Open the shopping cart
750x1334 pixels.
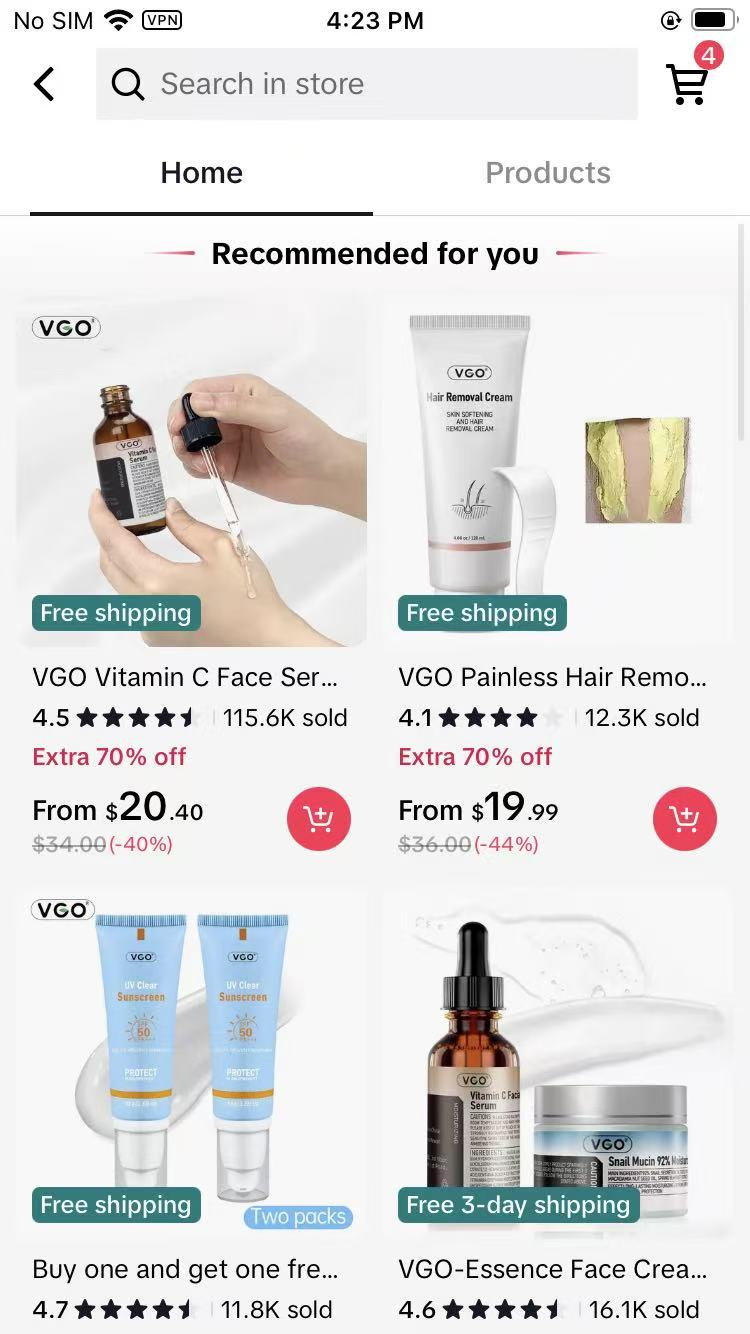(x=688, y=82)
